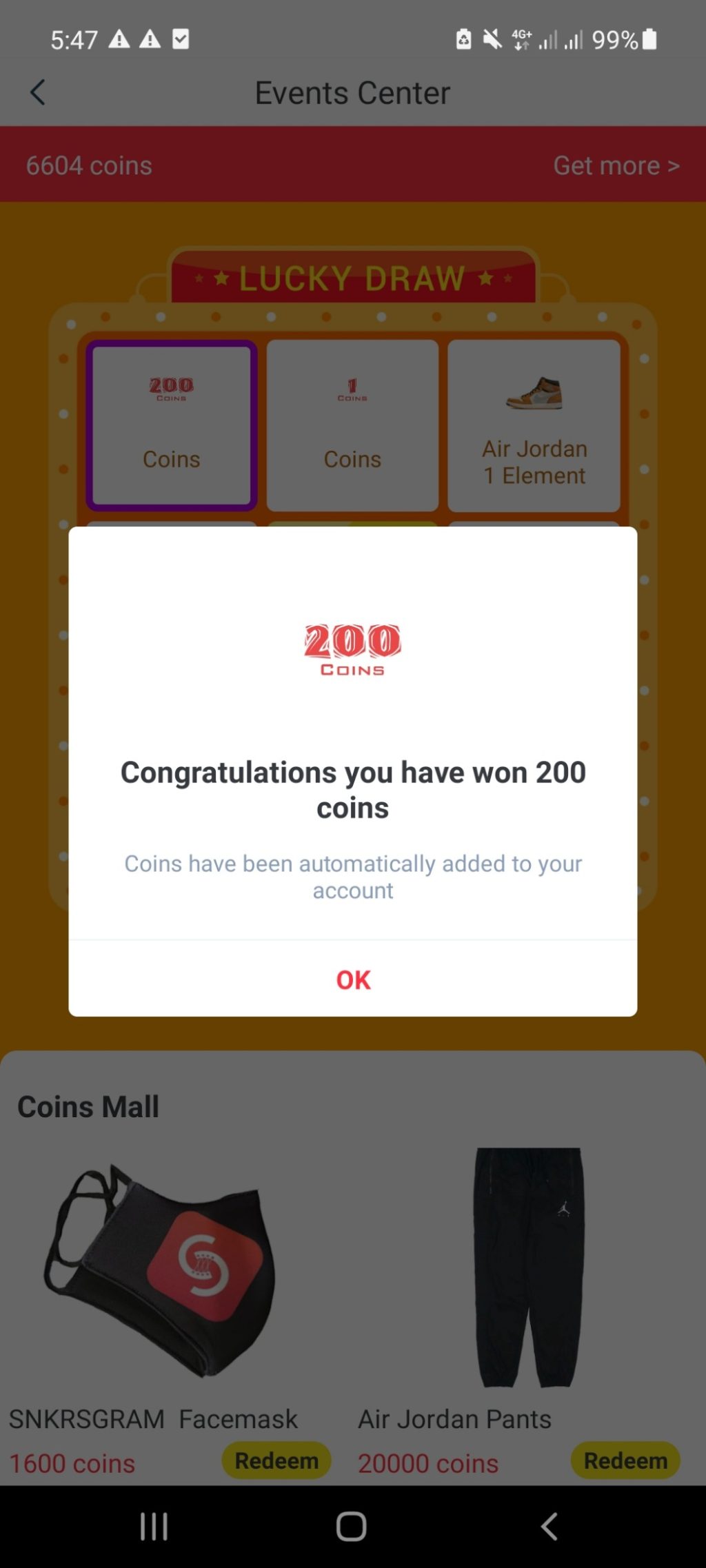Go back from Events Center
This screenshot has height=1568, width=706.
click(38, 92)
